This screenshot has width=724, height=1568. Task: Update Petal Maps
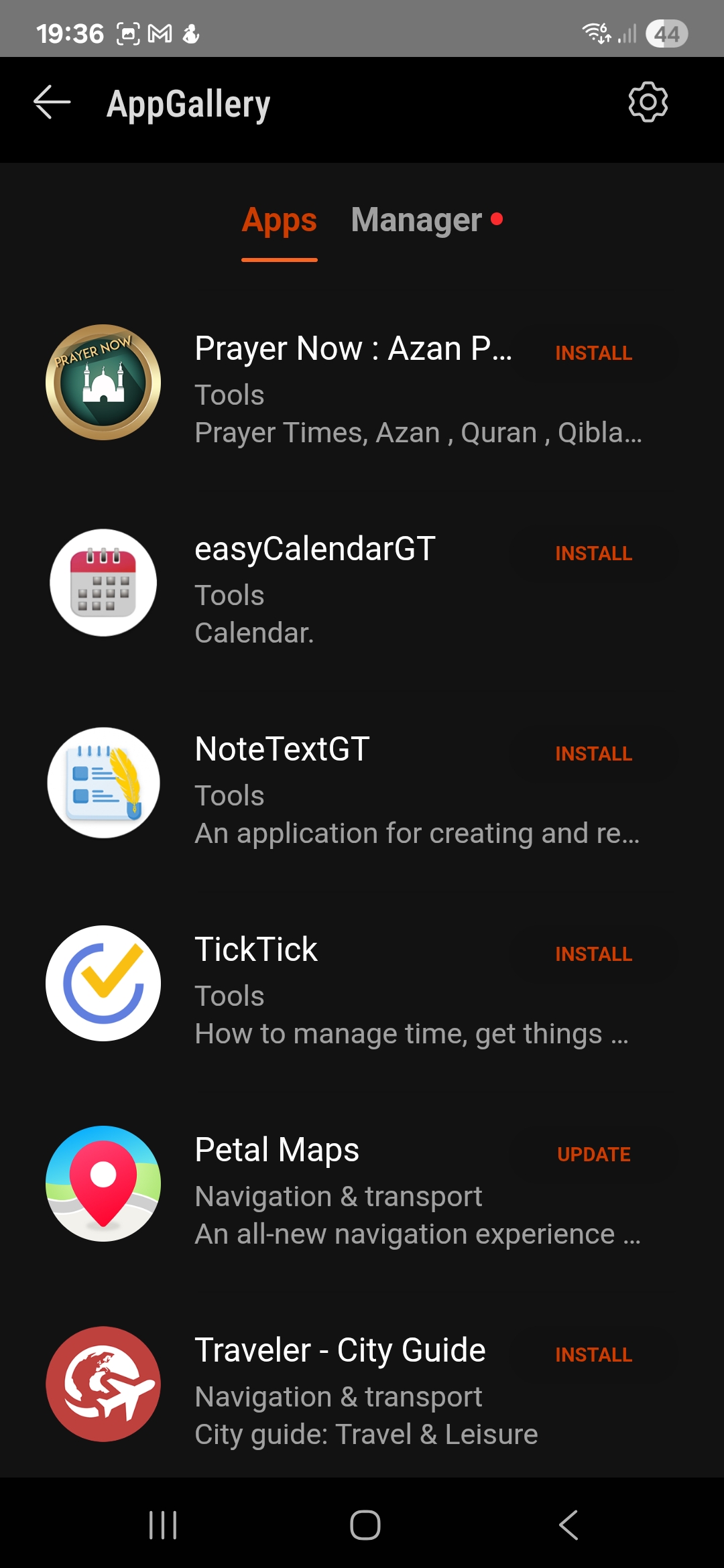click(x=594, y=1155)
